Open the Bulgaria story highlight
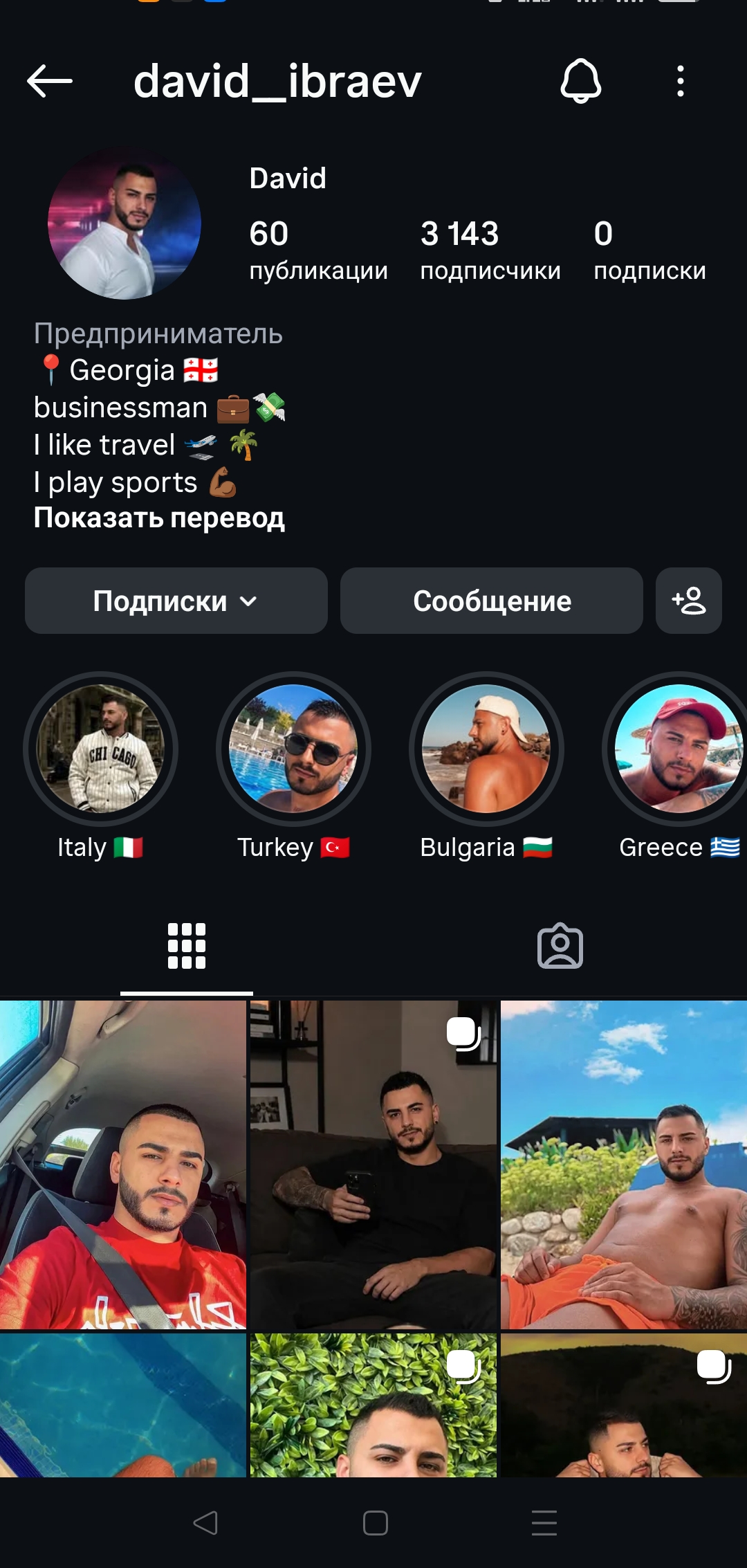 (486, 749)
